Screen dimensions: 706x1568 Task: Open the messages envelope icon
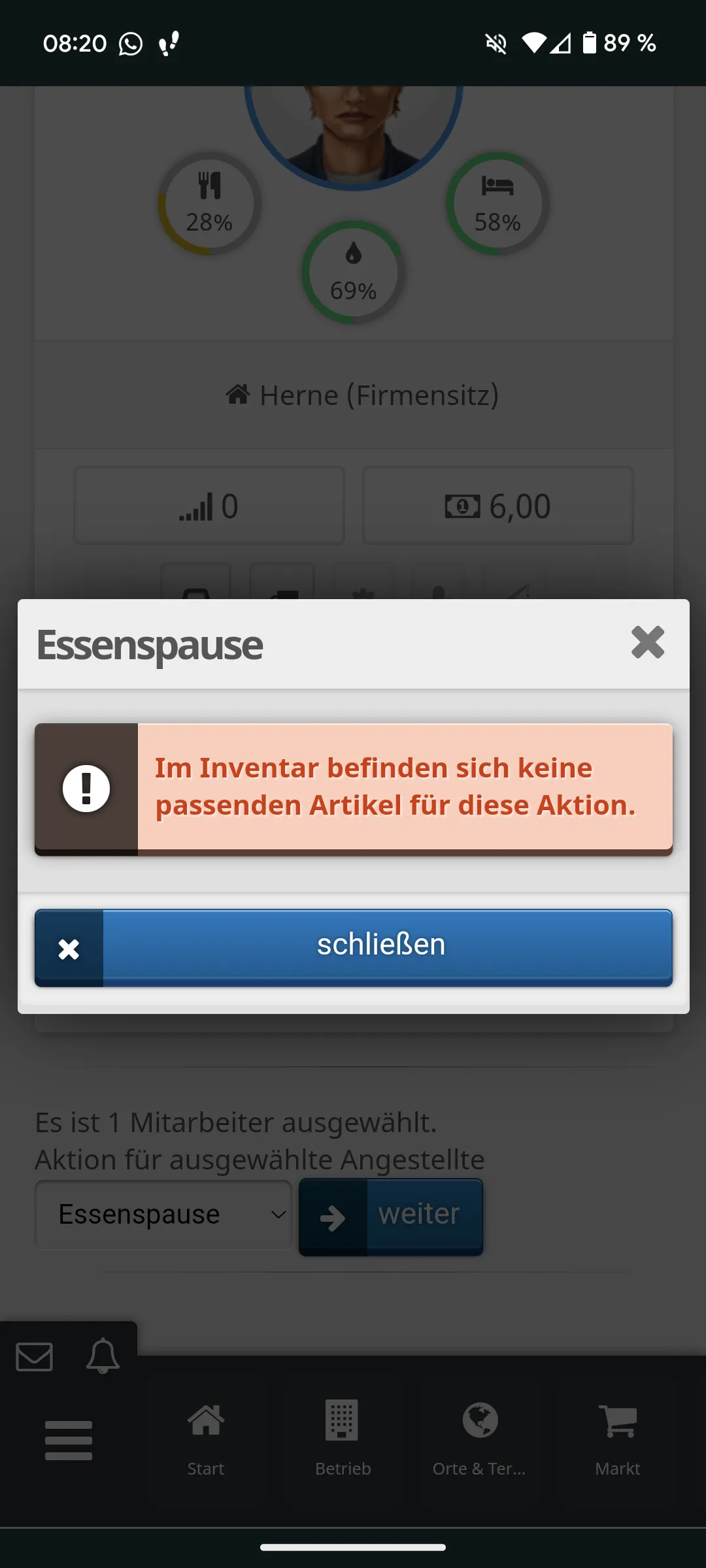click(34, 1357)
